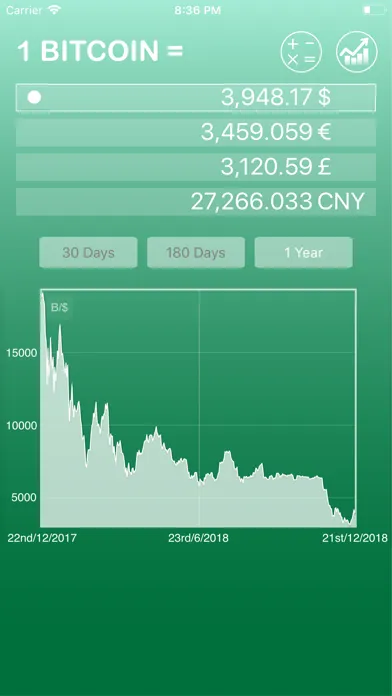The height and width of the screenshot is (696, 392).
Task: Switch to the 180 Days range
Action: point(196,253)
